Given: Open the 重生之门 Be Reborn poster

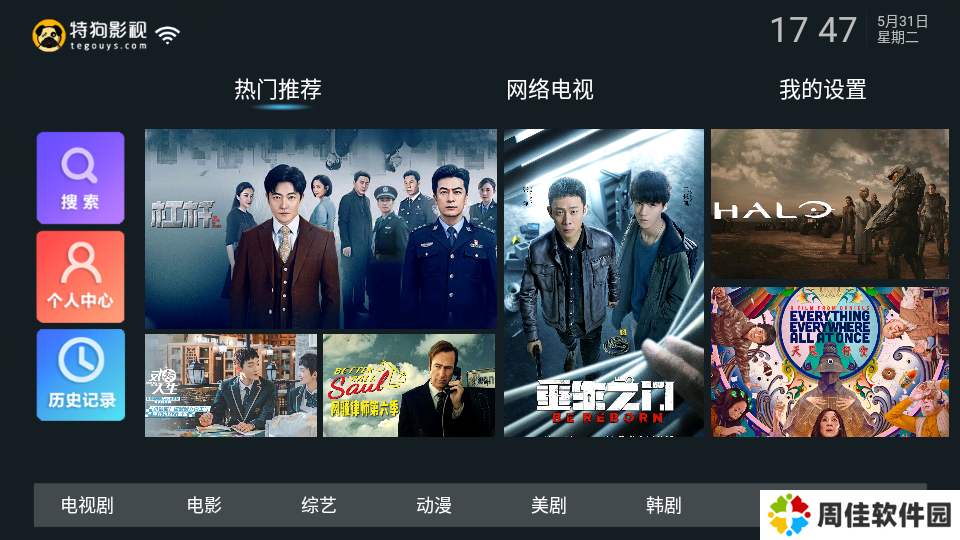Looking at the screenshot, I should [604, 283].
